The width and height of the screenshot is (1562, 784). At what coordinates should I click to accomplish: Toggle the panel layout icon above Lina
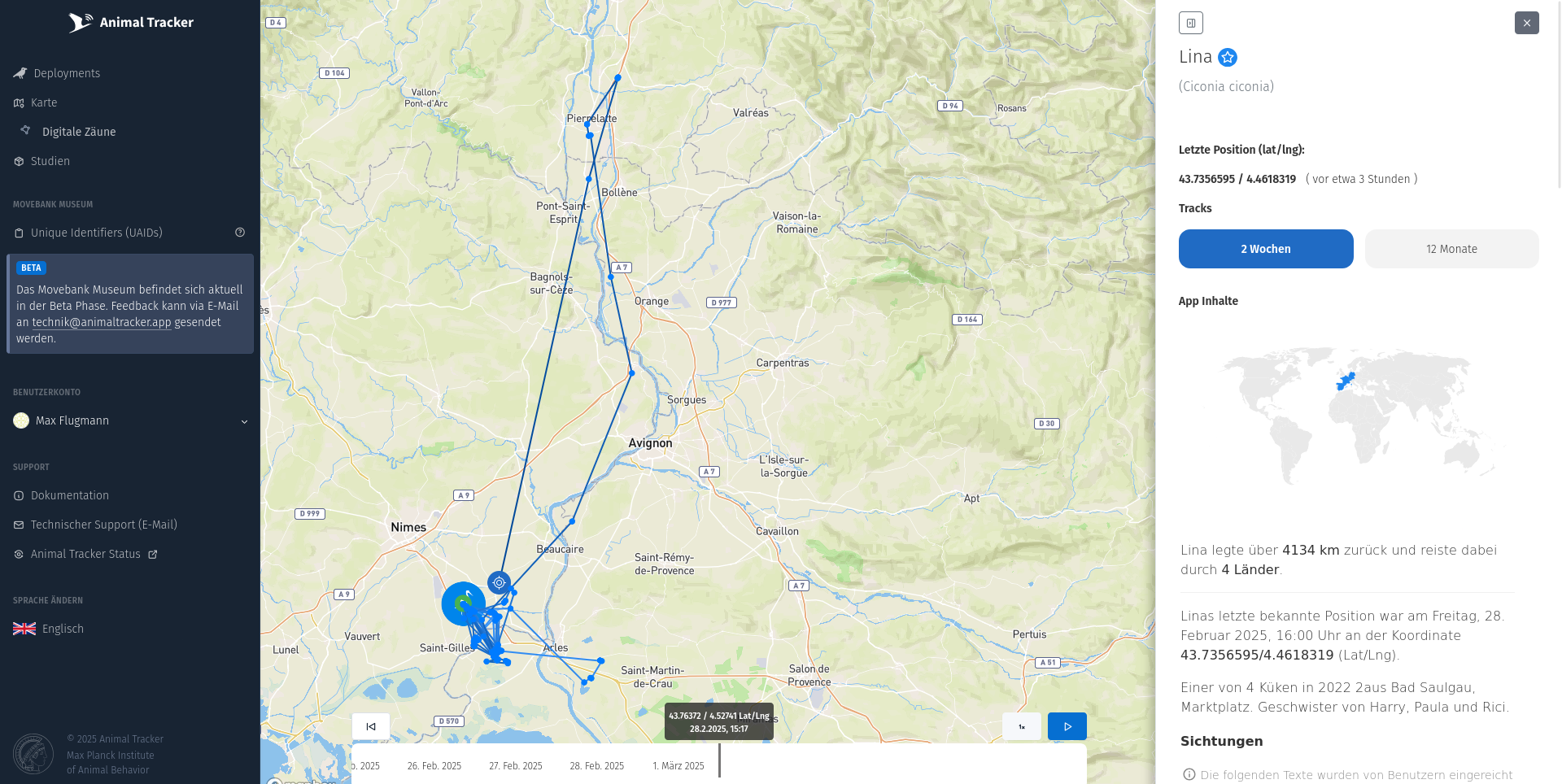point(1190,23)
